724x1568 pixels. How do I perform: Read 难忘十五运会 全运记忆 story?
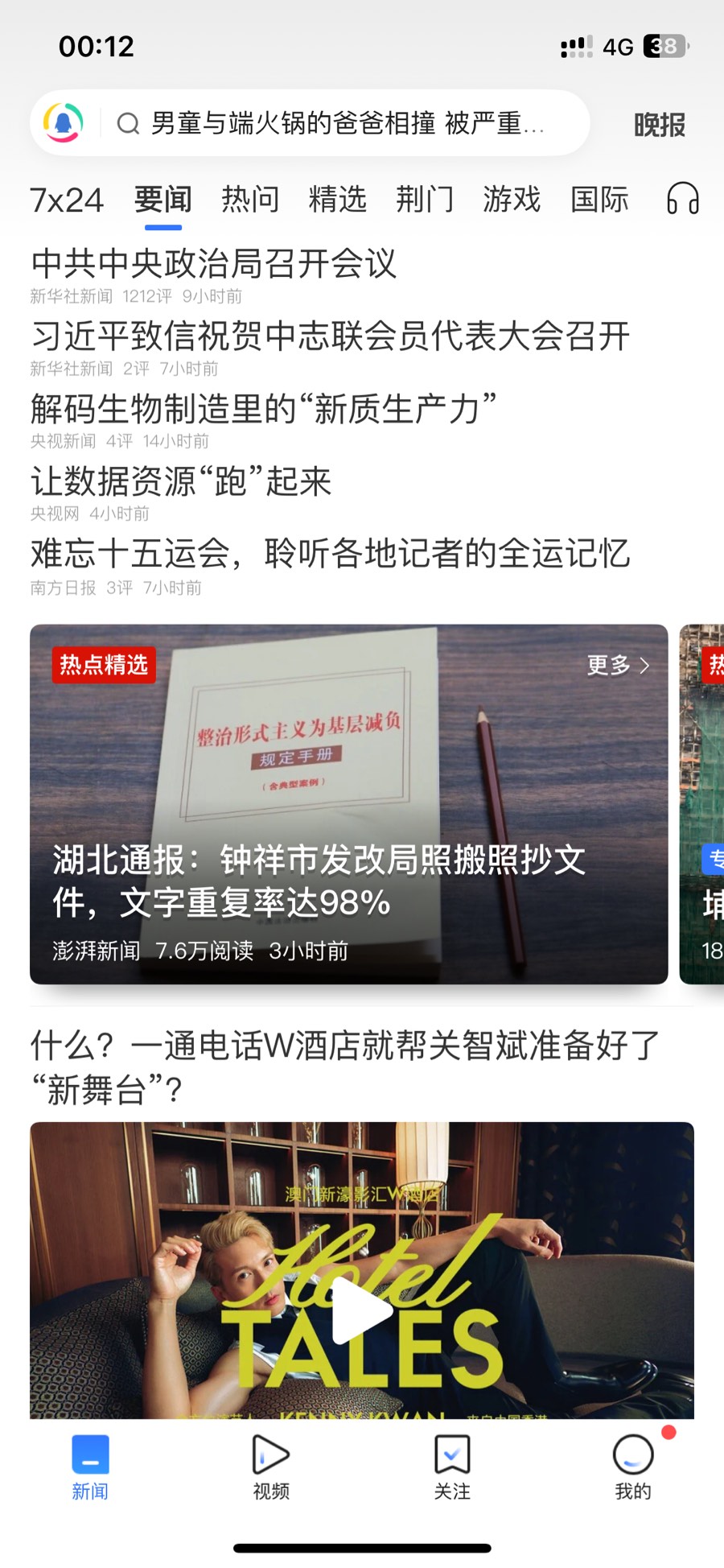pos(330,554)
